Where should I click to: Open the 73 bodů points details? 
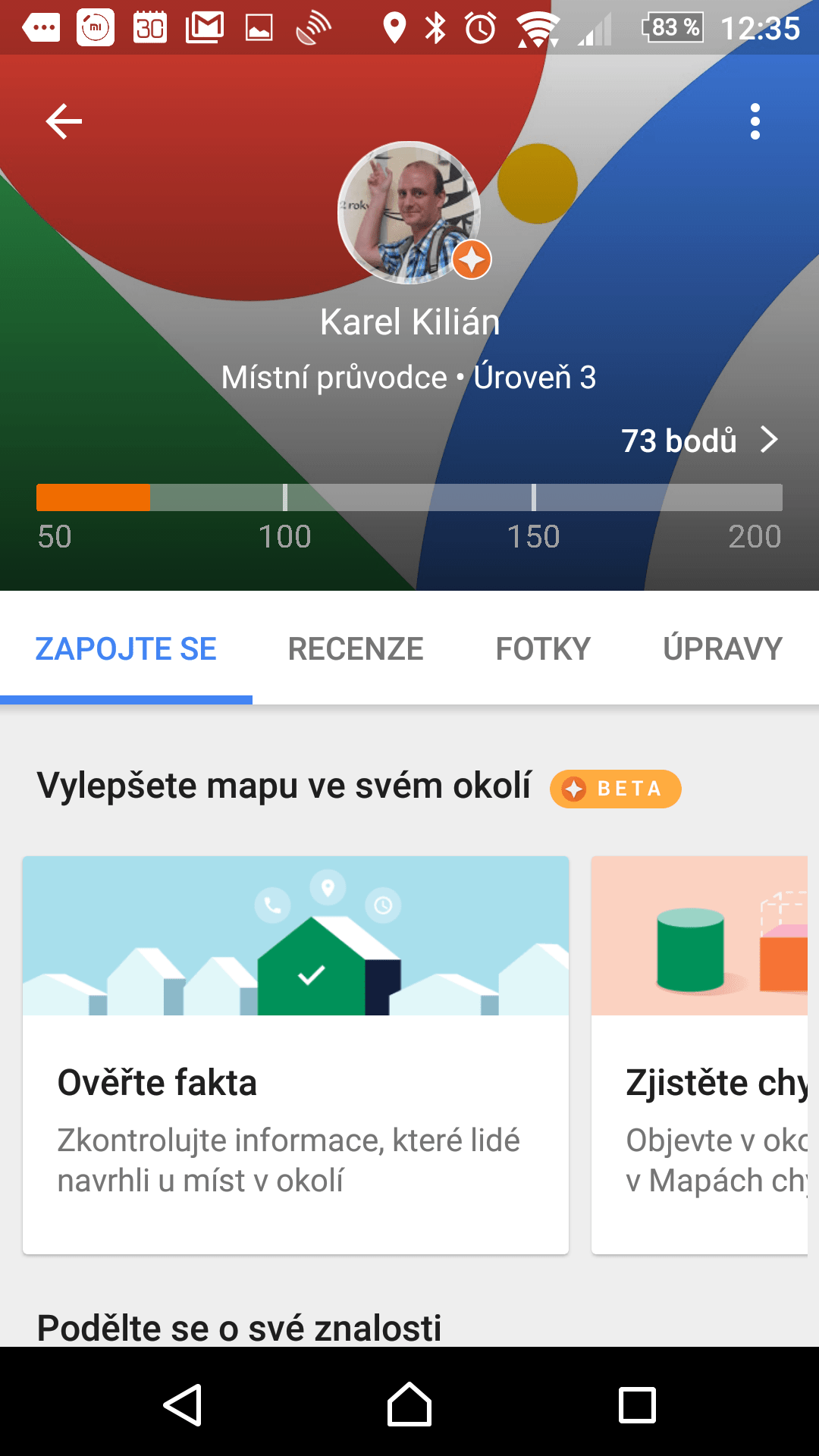click(x=699, y=440)
